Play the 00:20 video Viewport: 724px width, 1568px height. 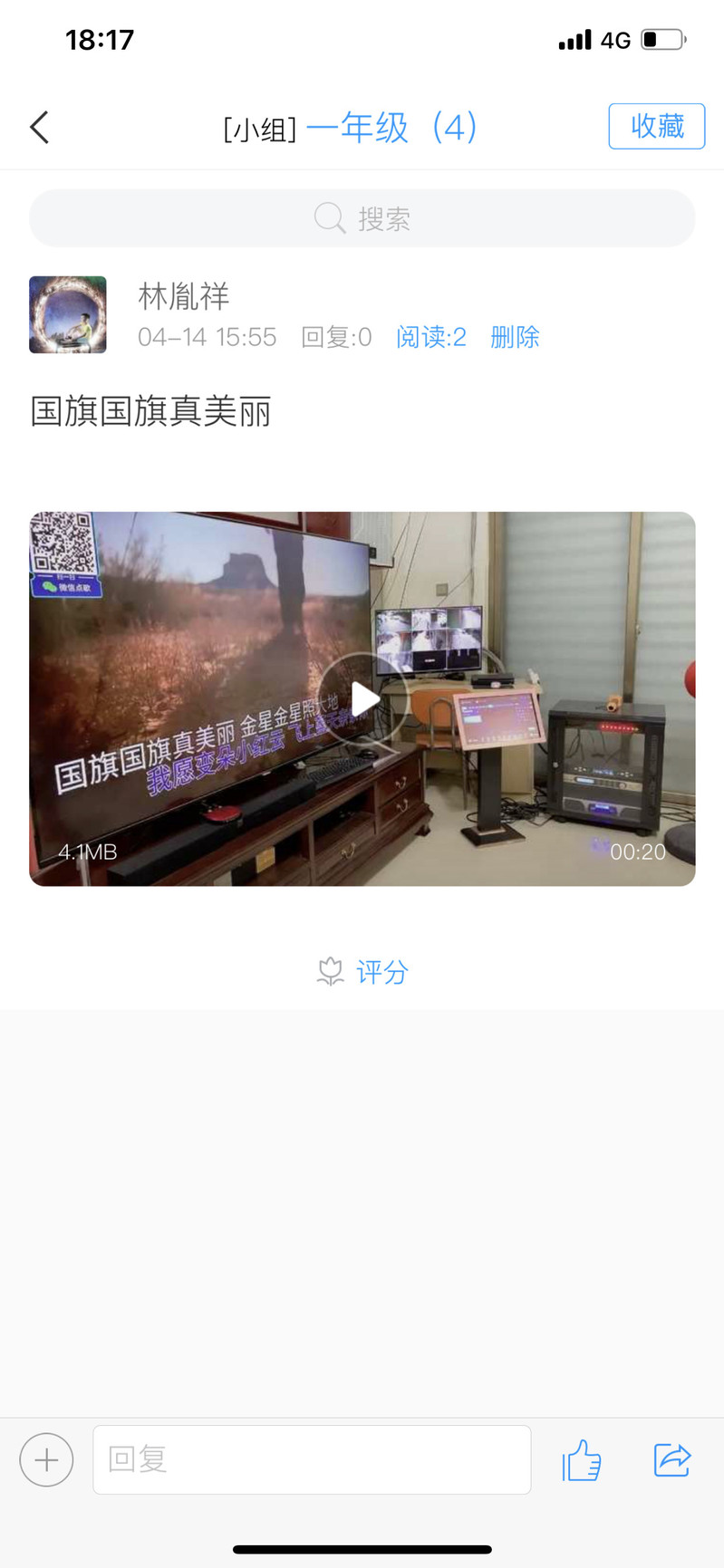[362, 698]
